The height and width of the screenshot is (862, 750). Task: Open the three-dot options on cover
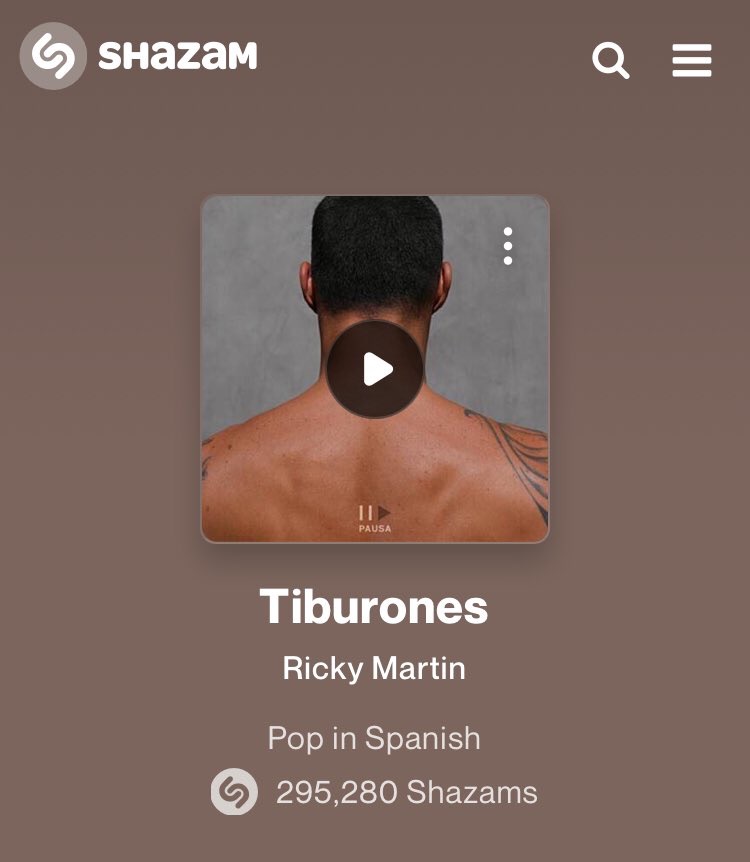(x=508, y=246)
